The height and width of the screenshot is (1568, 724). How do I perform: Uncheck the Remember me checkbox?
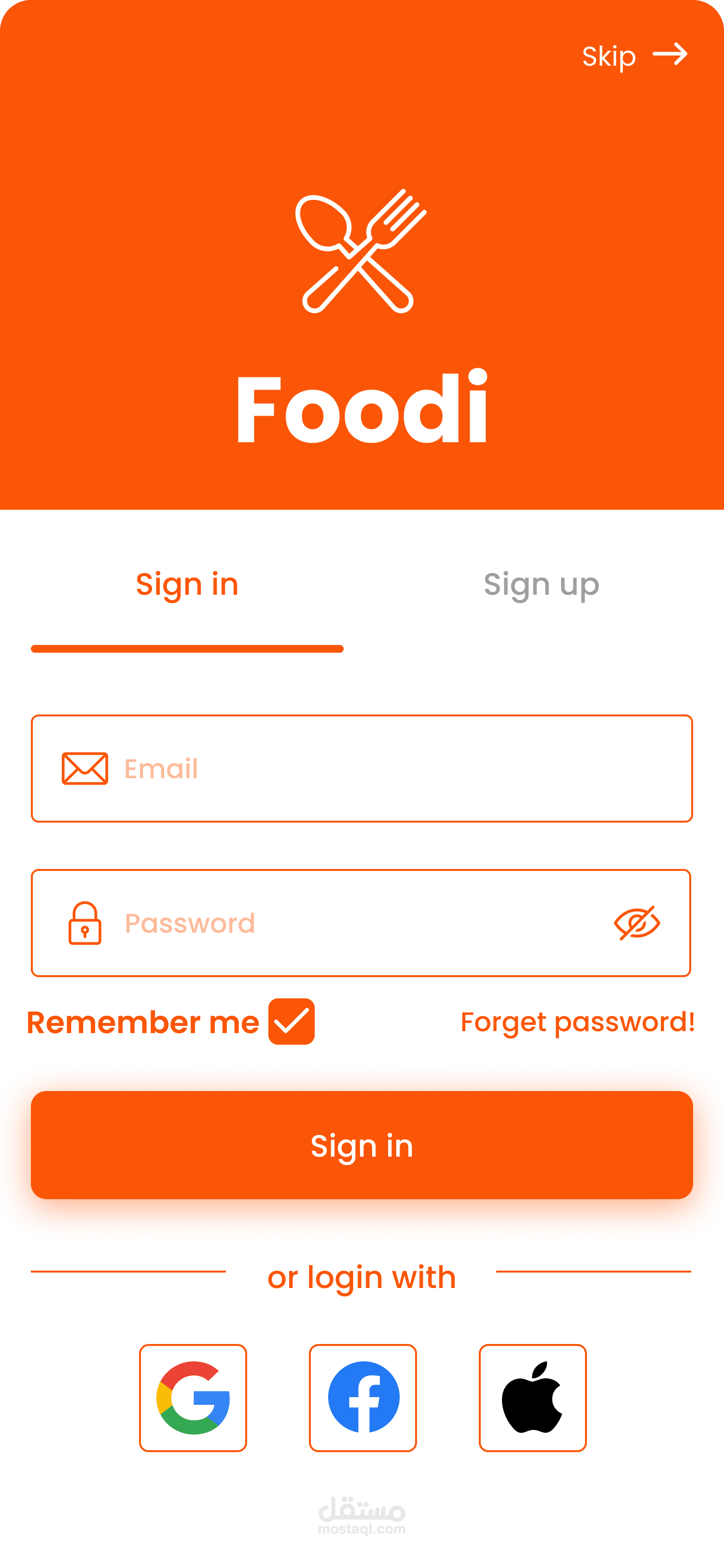pos(292,1022)
